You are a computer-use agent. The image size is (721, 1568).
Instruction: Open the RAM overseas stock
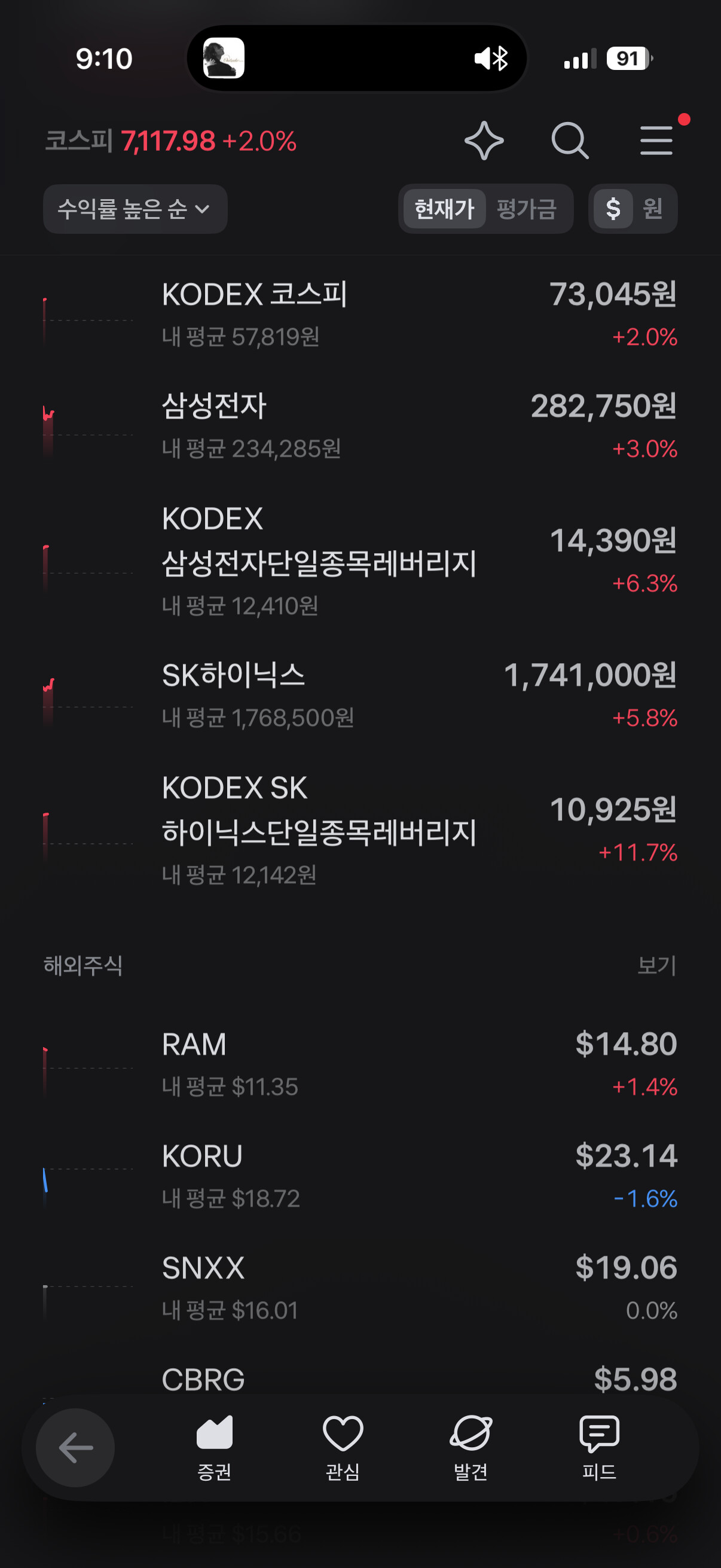360,1065
